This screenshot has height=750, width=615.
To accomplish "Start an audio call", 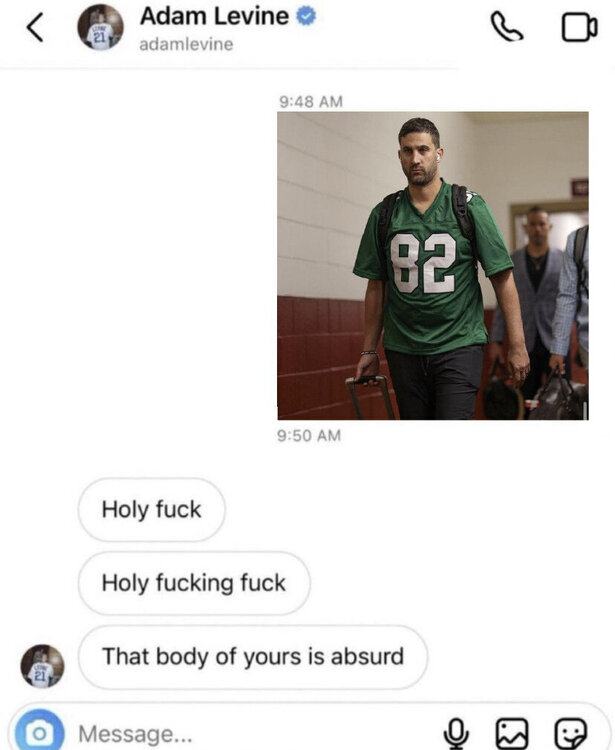I will pos(509,28).
